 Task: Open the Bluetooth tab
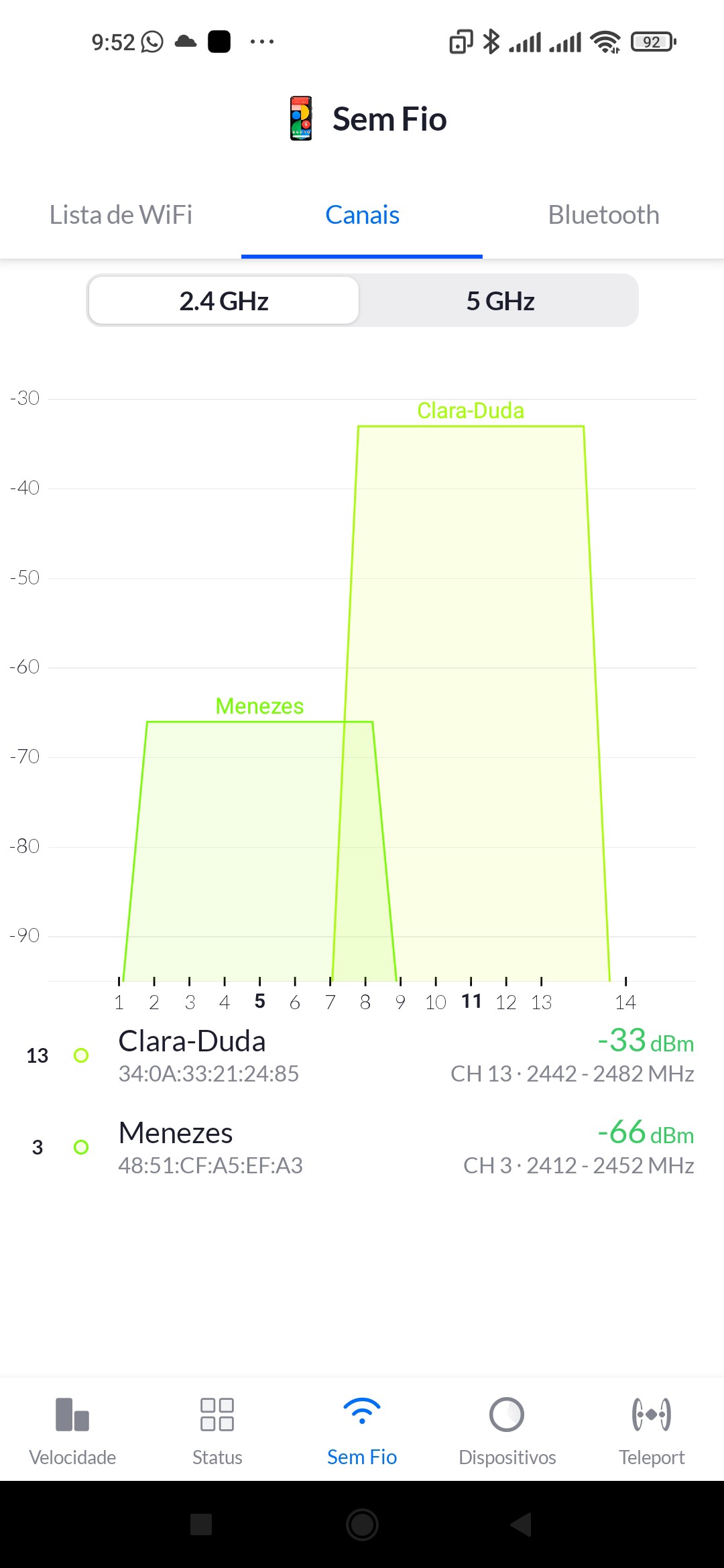pos(603,215)
